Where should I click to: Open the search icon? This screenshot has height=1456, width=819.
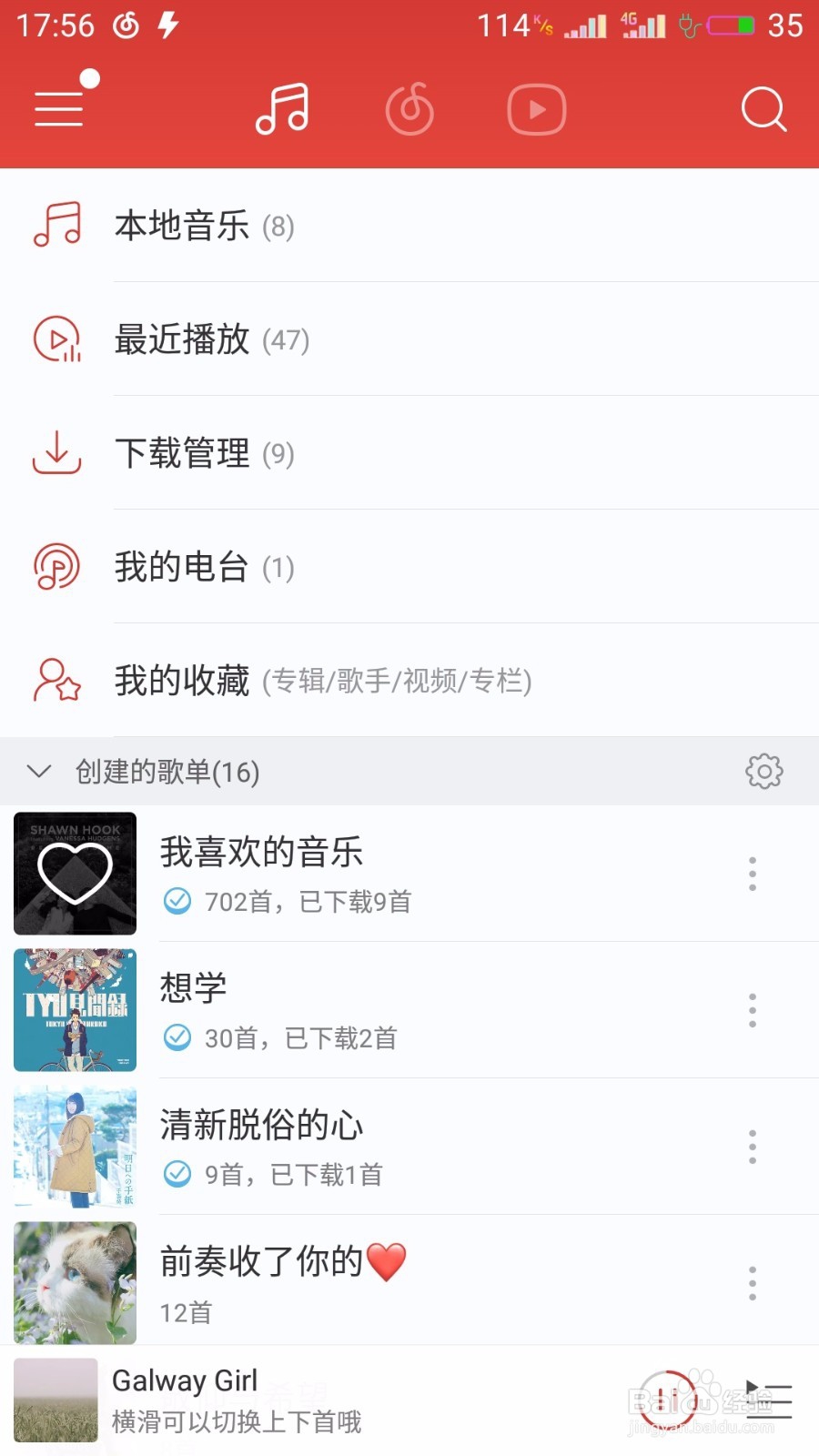tap(763, 109)
